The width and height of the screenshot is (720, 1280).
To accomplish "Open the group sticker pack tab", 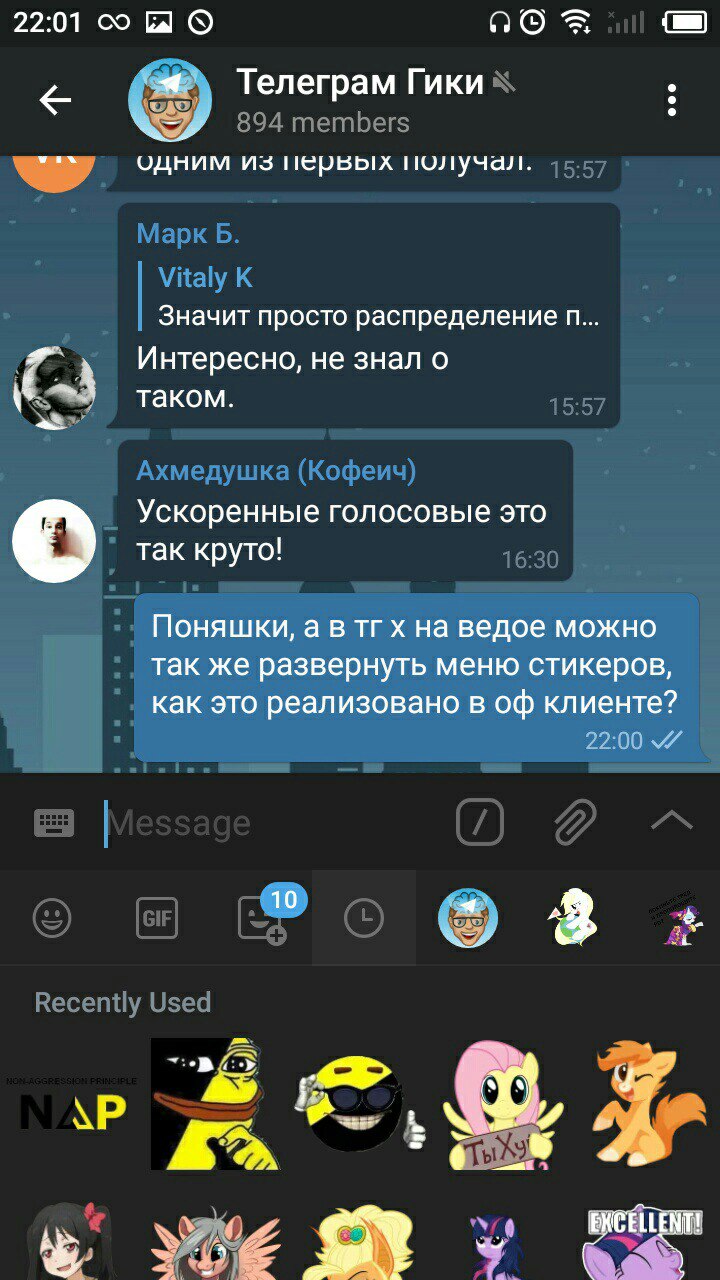I will click(x=468, y=918).
